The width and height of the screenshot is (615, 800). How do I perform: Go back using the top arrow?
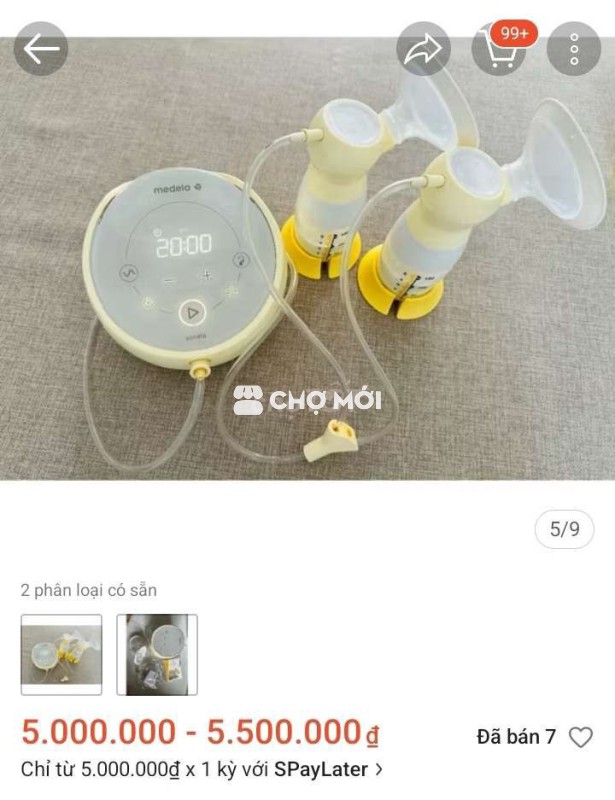tap(41, 49)
